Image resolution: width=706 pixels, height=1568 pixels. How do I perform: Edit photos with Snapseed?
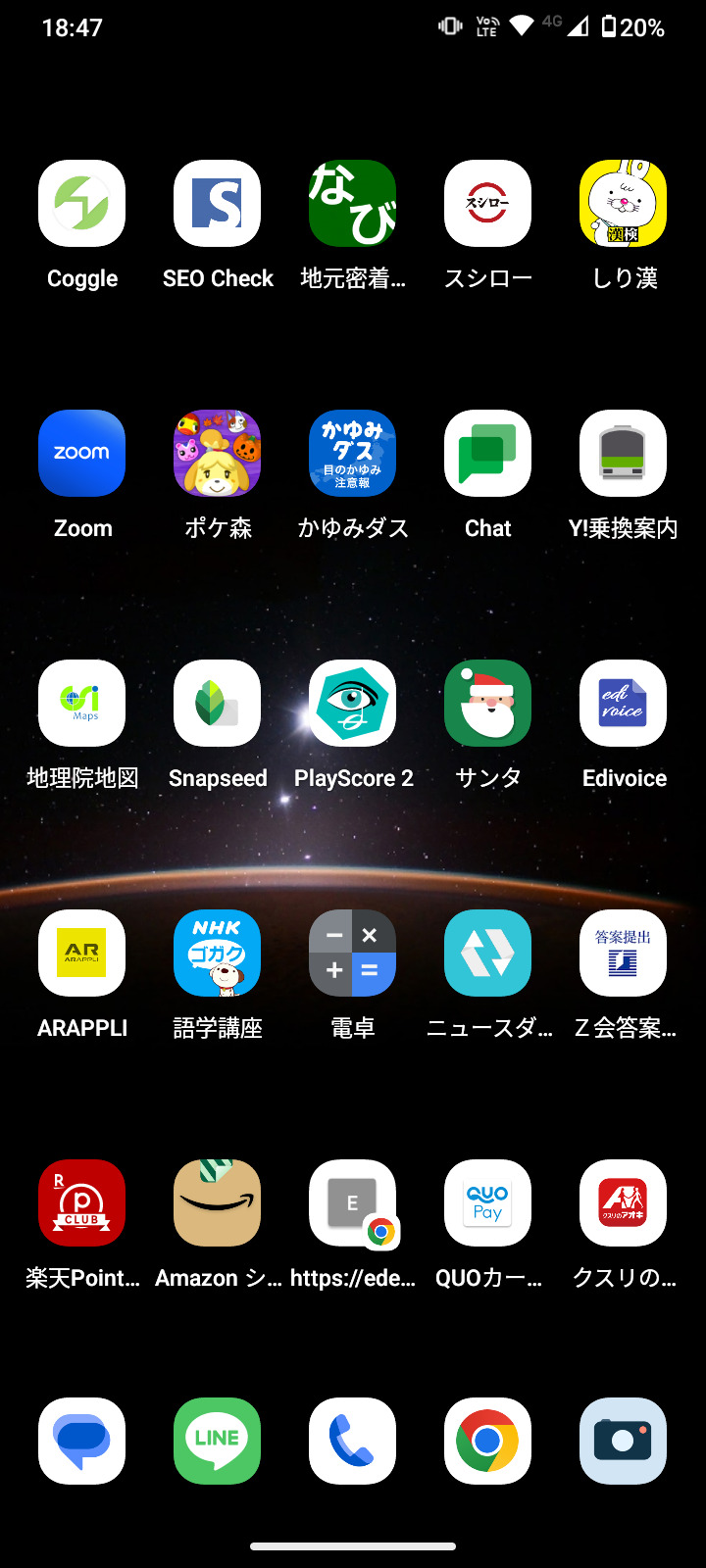click(217, 703)
